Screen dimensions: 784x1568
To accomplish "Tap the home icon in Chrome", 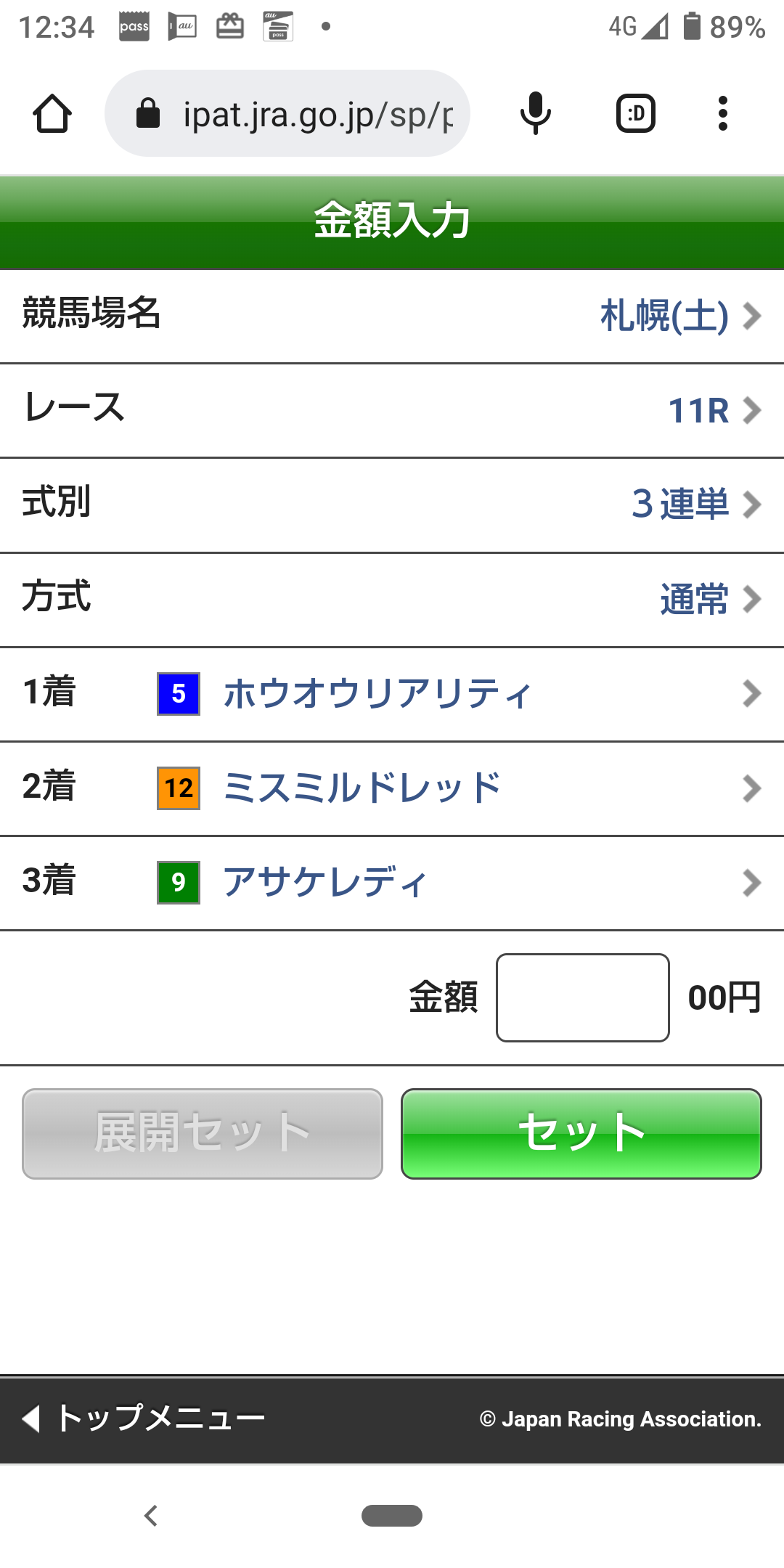I will [x=52, y=113].
